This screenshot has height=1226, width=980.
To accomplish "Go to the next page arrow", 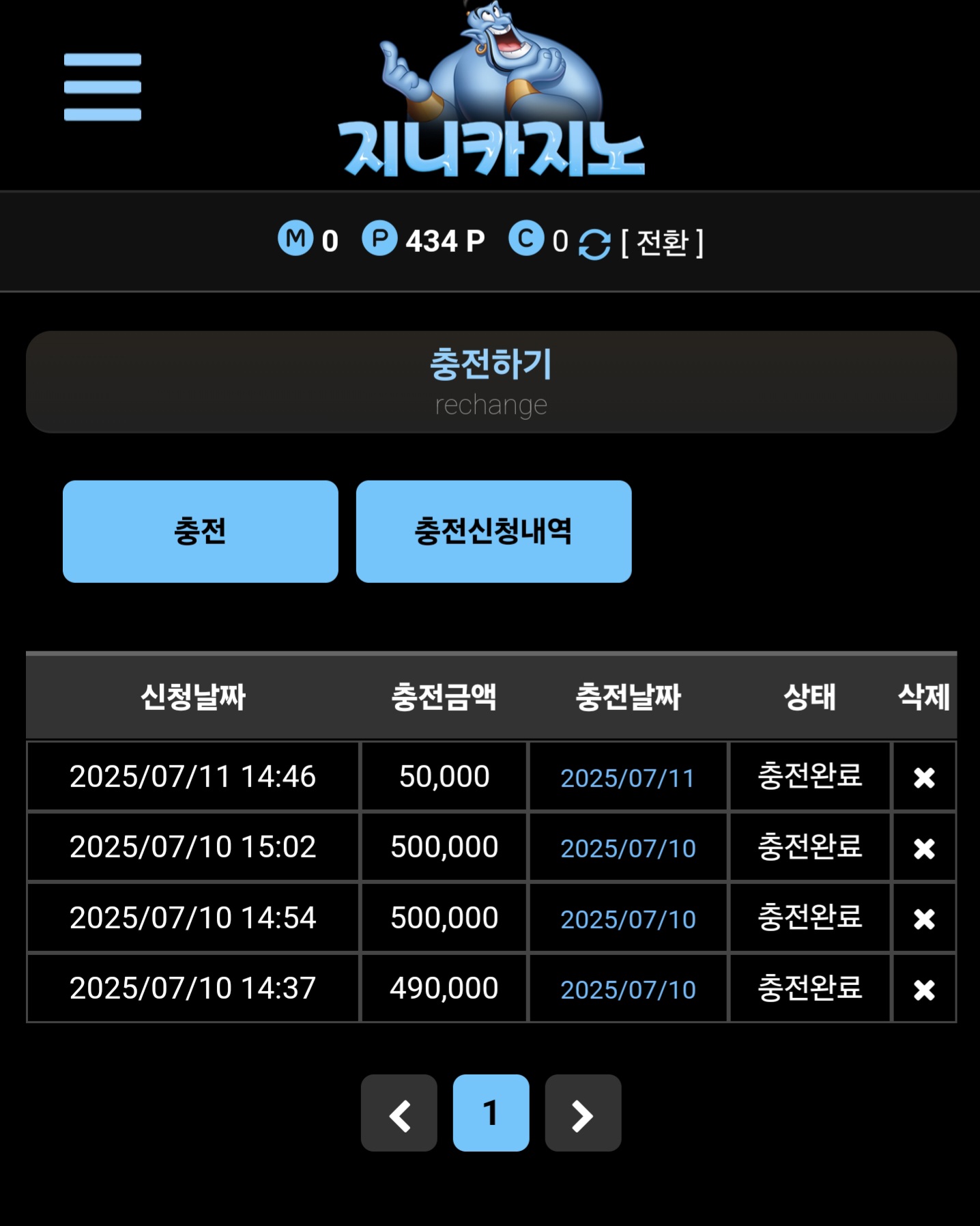I will (583, 1113).
